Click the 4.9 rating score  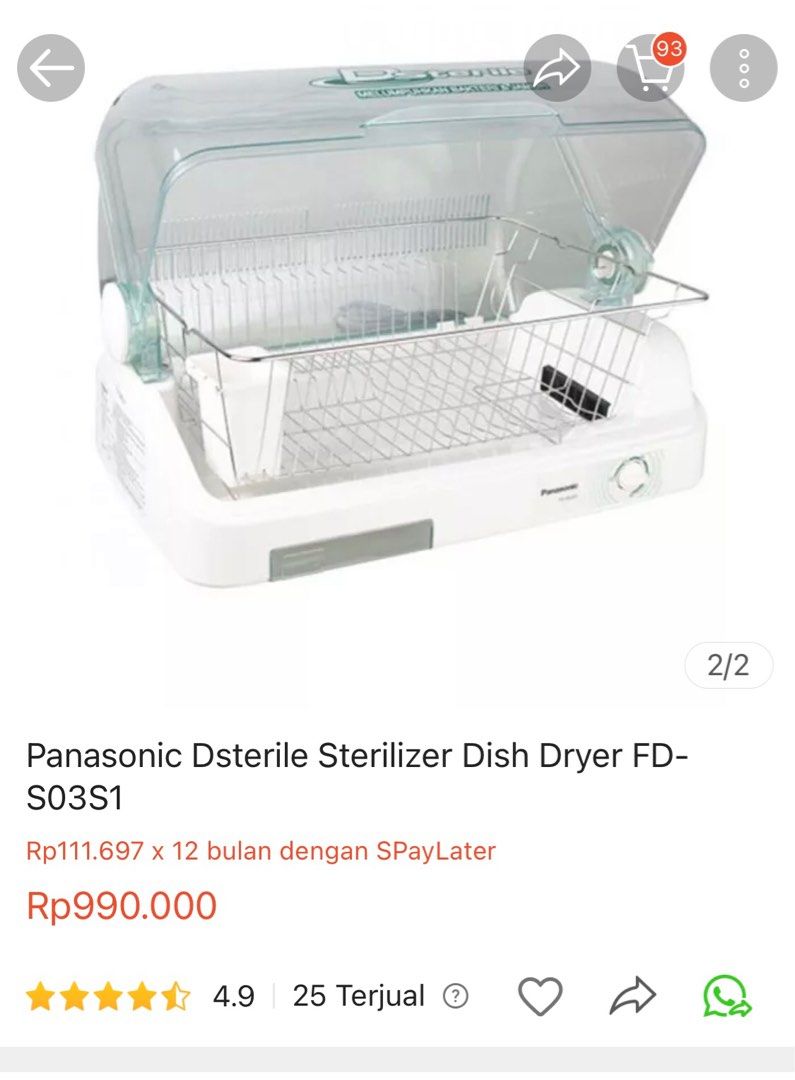231,996
